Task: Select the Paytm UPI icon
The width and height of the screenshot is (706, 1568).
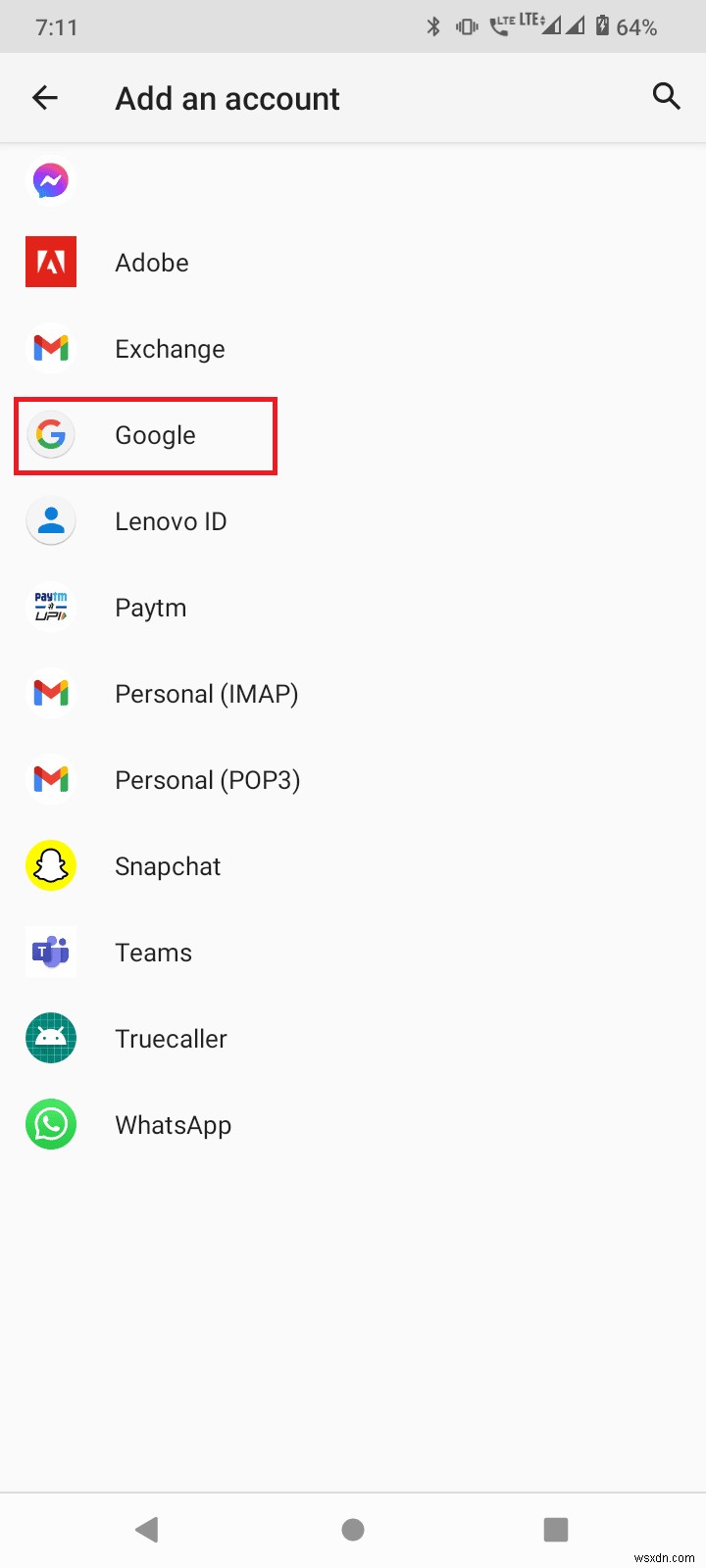Action: [x=50, y=607]
